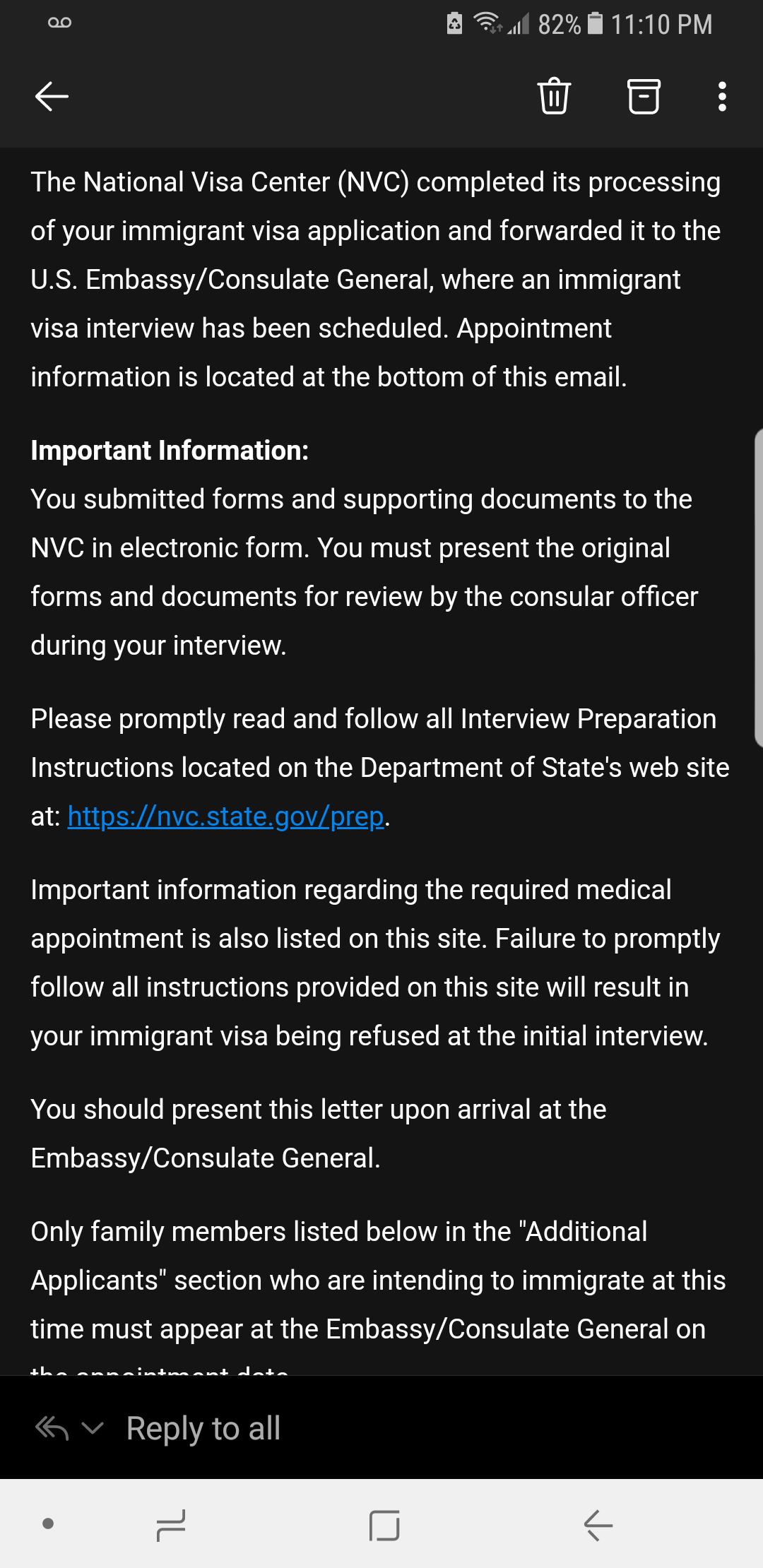Expand the reply options chevron

[93, 1428]
